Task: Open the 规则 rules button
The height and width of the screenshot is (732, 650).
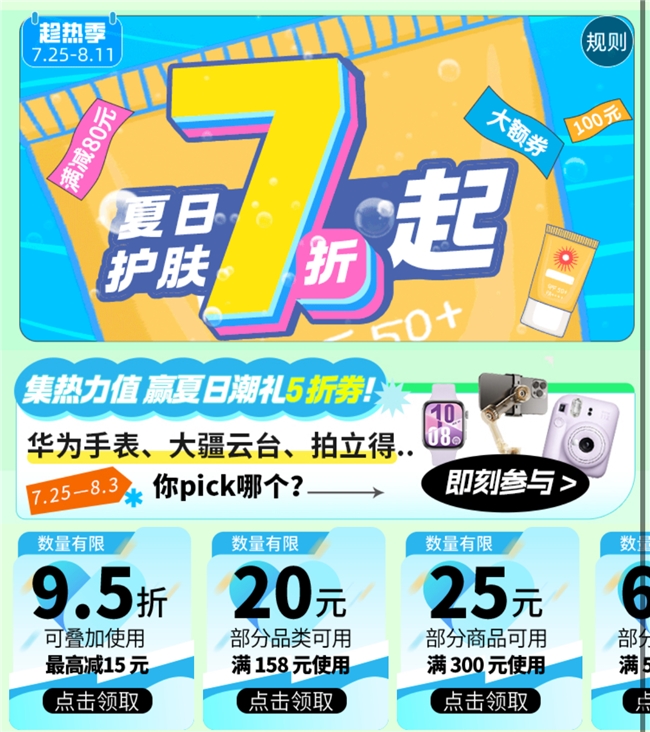Action: pos(607,41)
